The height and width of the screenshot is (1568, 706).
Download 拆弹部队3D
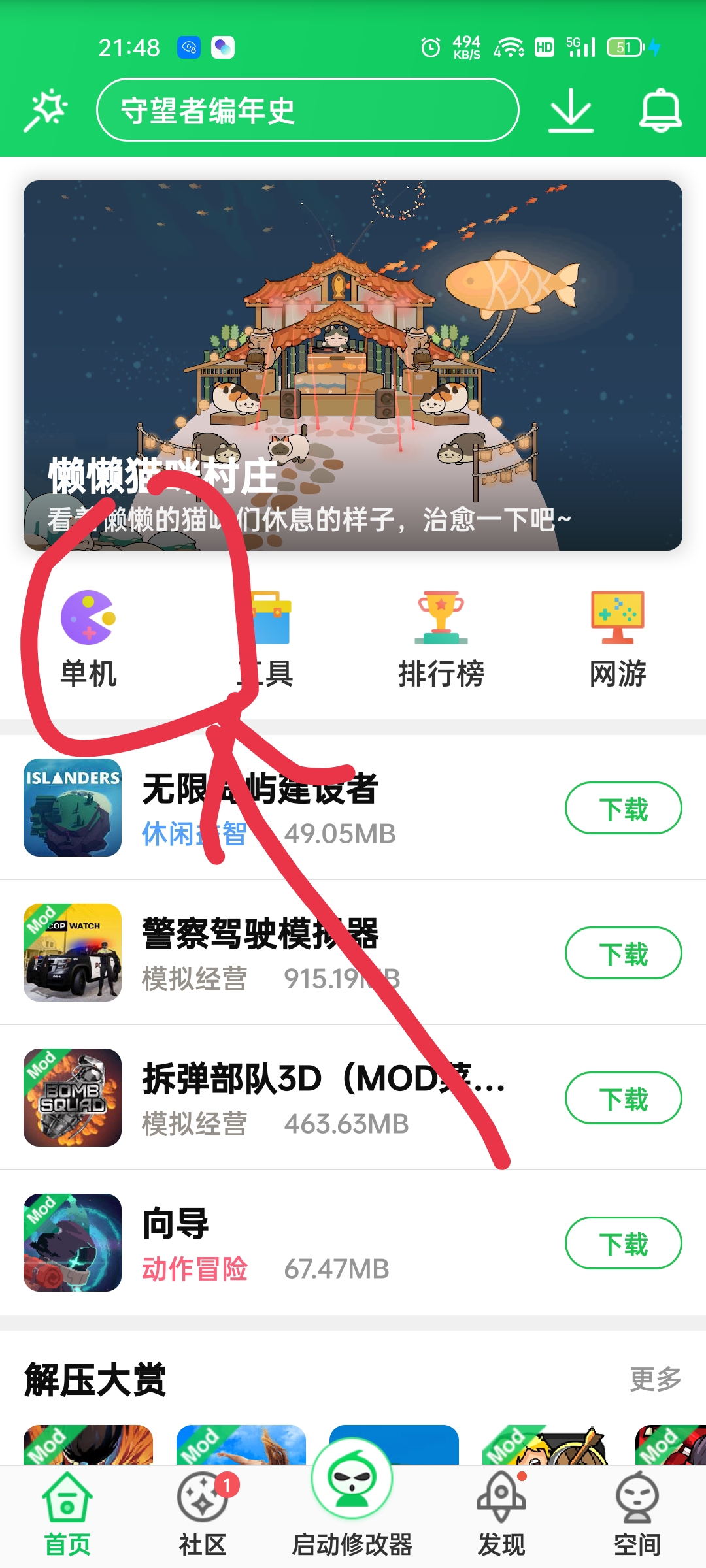[x=623, y=1098]
